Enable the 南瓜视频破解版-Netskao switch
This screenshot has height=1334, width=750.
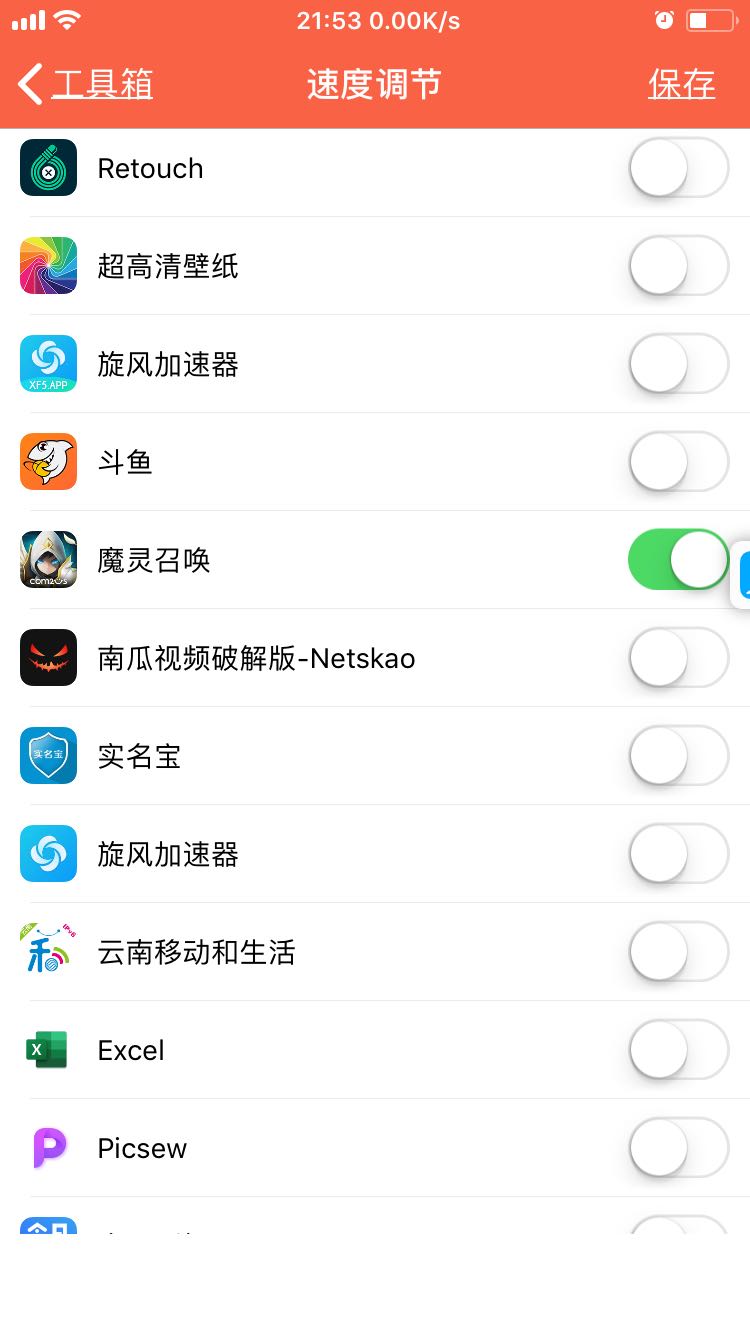tap(678, 658)
